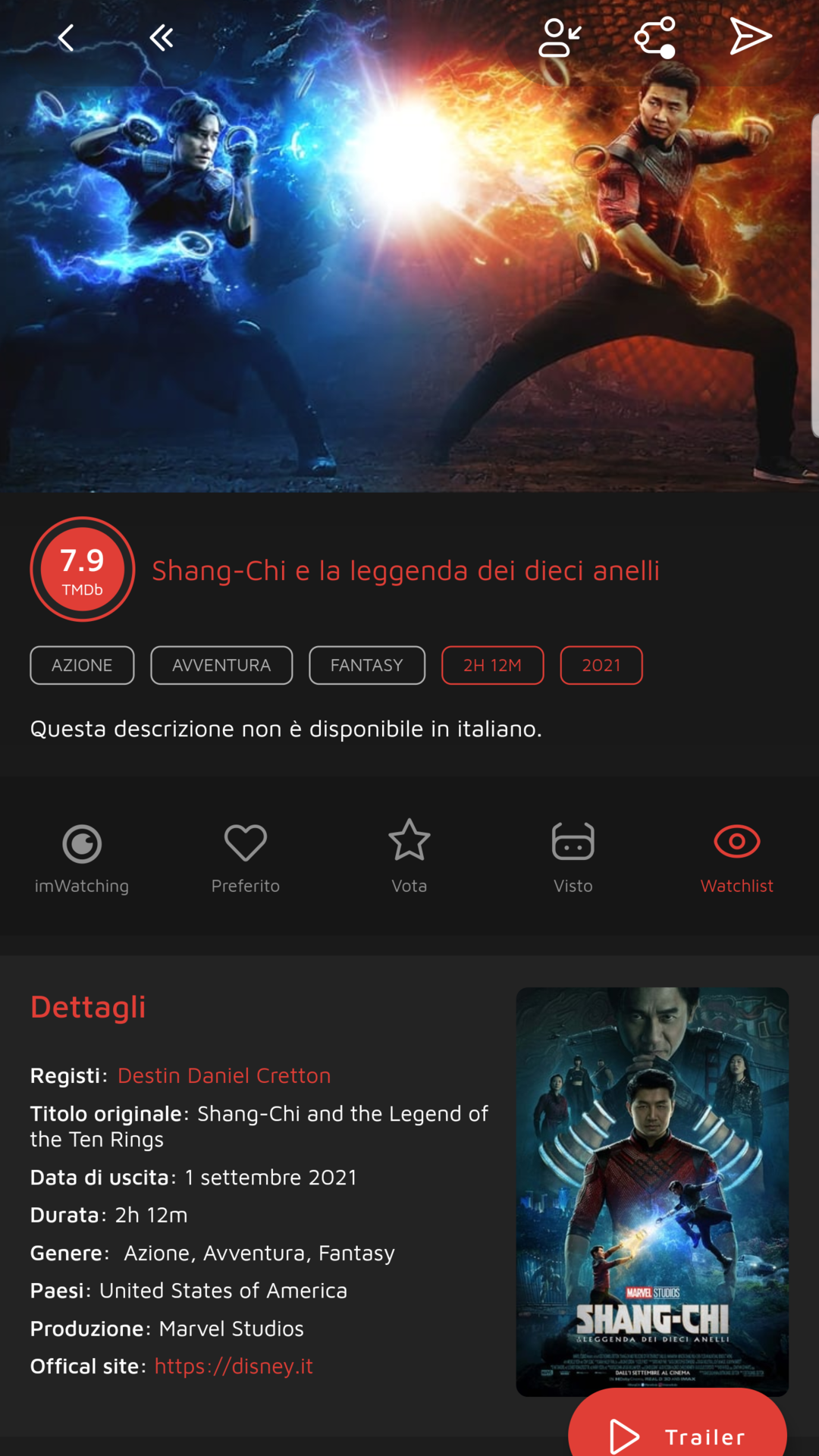Play the Trailer

coord(677,1432)
